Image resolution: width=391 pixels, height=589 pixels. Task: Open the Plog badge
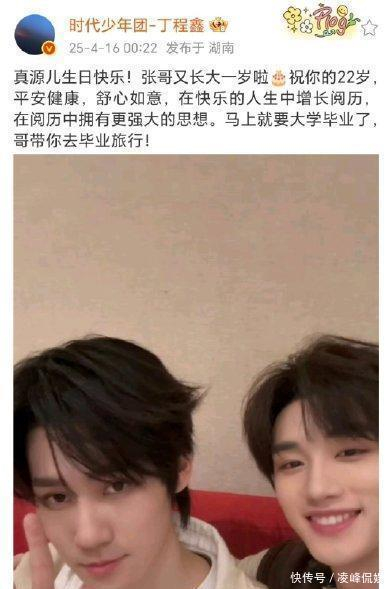(x=320, y=21)
